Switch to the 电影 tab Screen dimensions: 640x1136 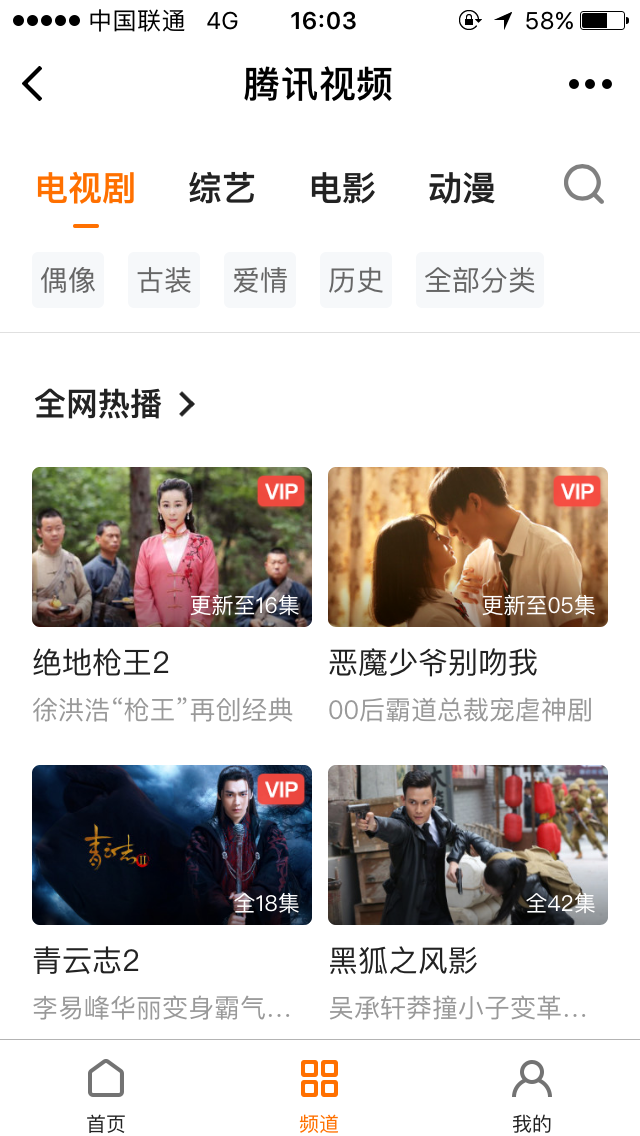342,188
